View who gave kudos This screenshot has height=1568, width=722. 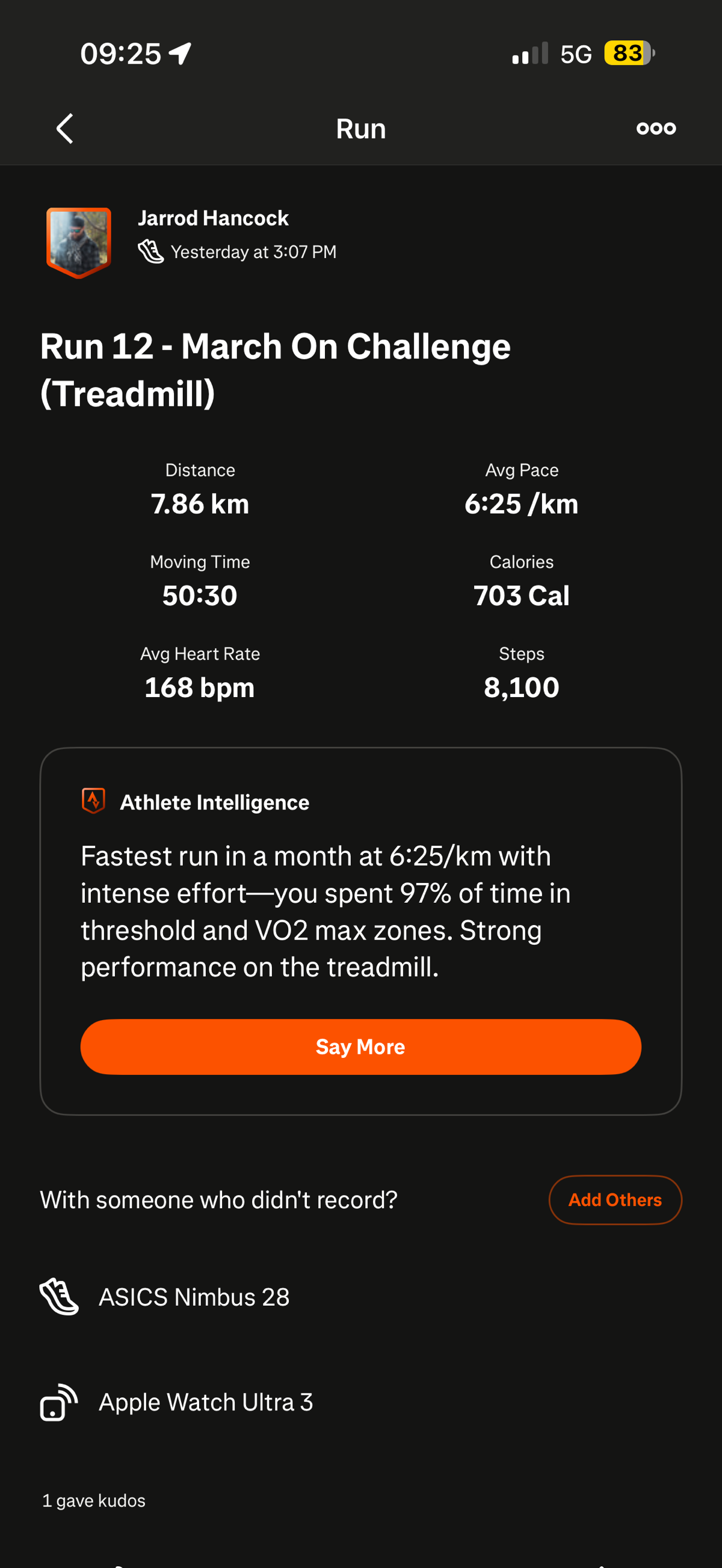click(x=94, y=1501)
